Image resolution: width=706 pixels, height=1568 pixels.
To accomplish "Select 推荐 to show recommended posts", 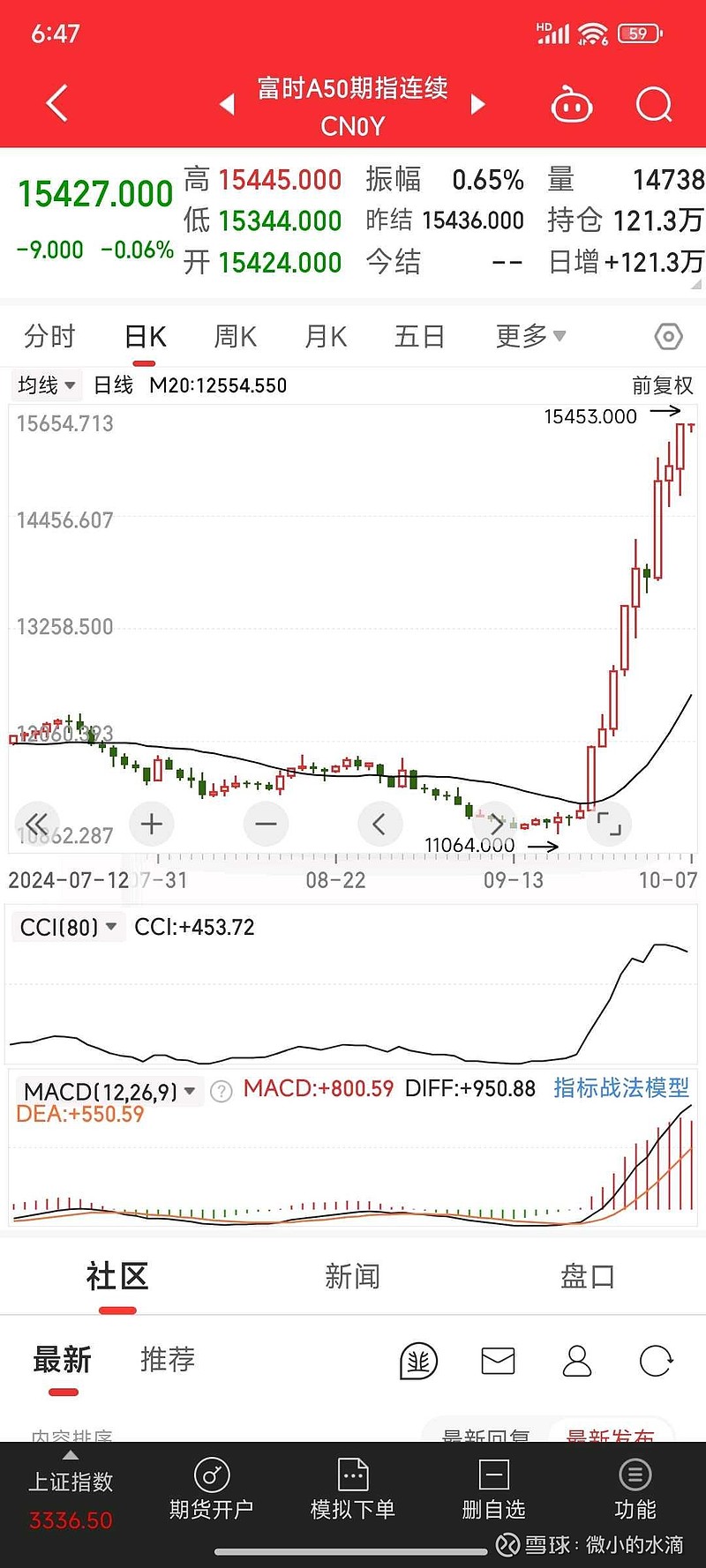I will point(167,1359).
